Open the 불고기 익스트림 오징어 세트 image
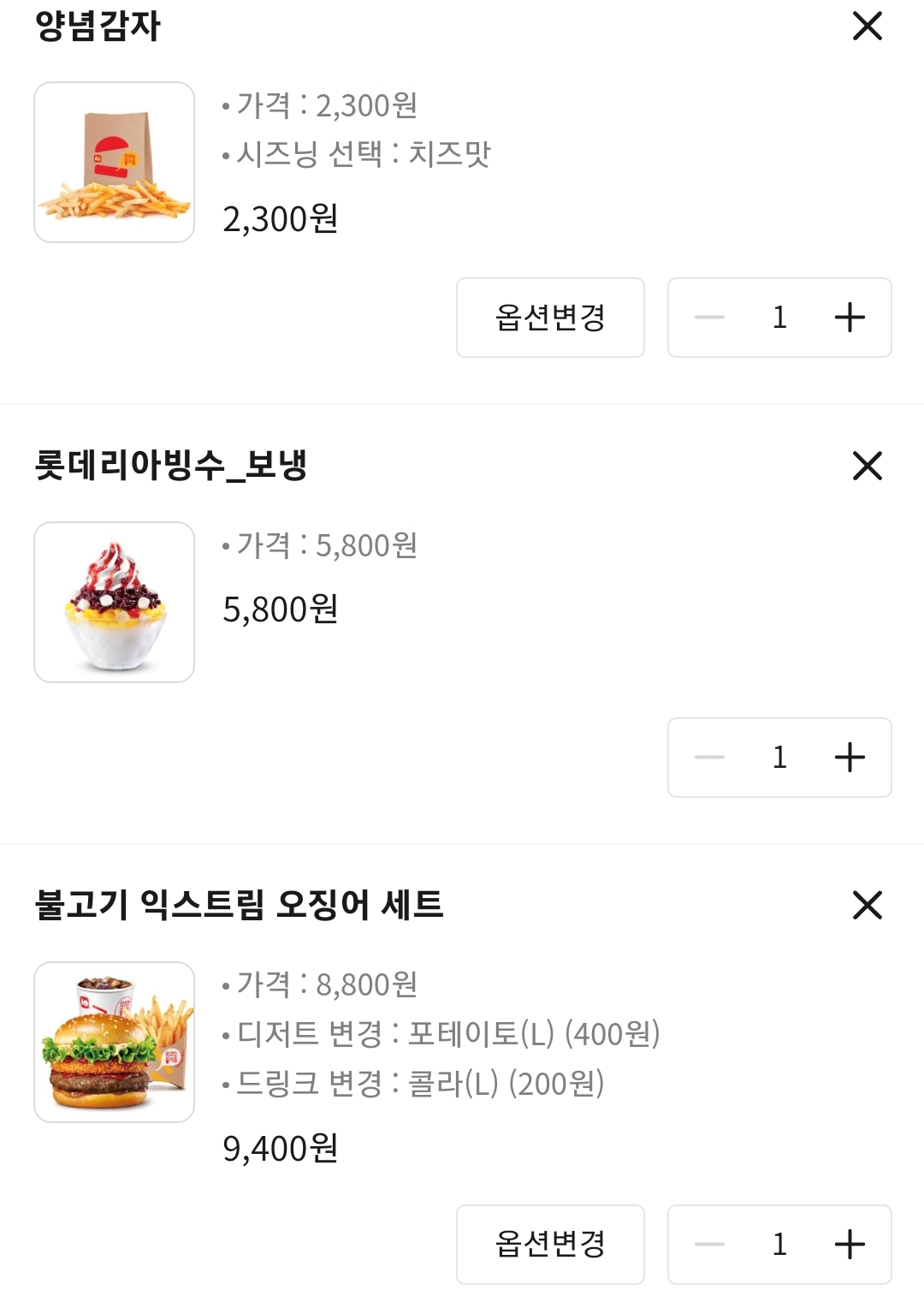Image resolution: width=924 pixels, height=1302 pixels. (115, 1043)
